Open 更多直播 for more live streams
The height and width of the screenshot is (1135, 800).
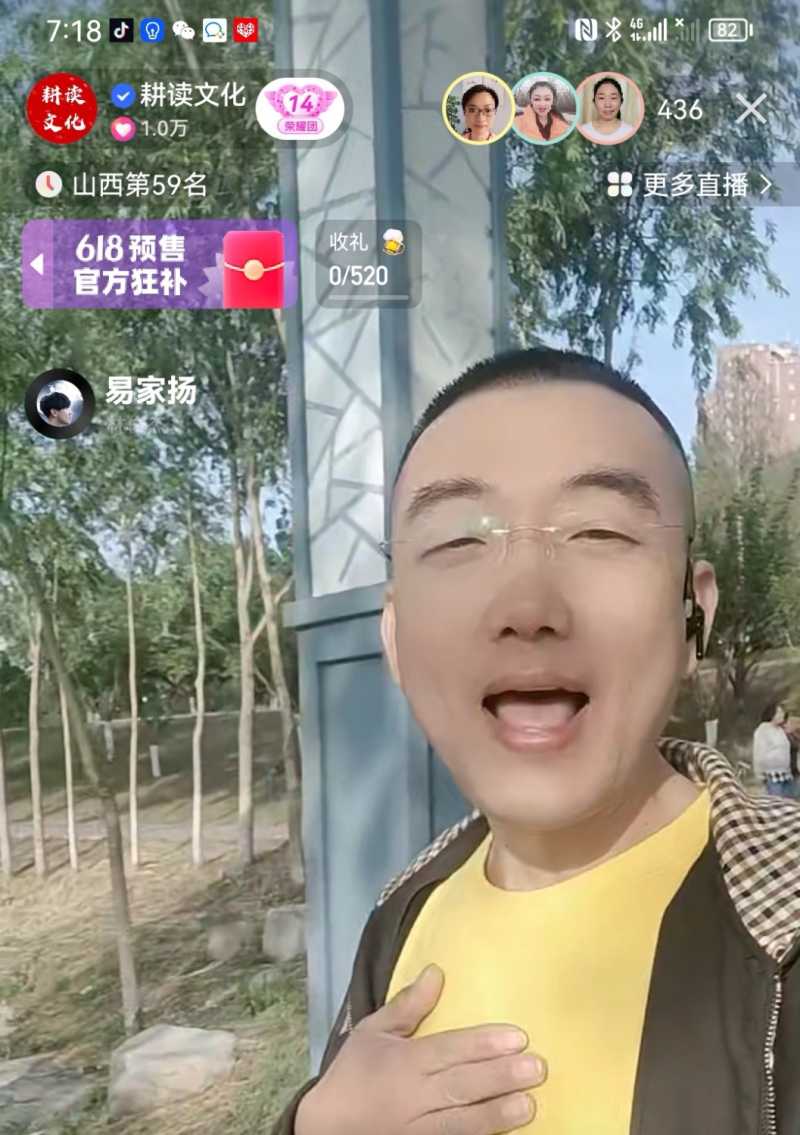coord(690,185)
